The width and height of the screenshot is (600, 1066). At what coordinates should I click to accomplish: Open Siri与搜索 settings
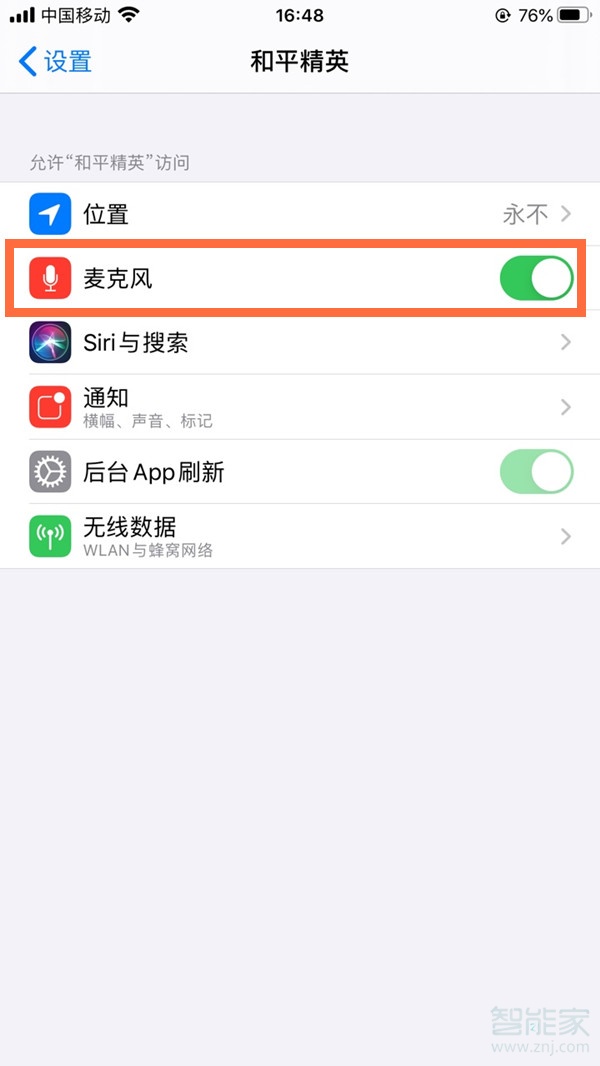300,343
